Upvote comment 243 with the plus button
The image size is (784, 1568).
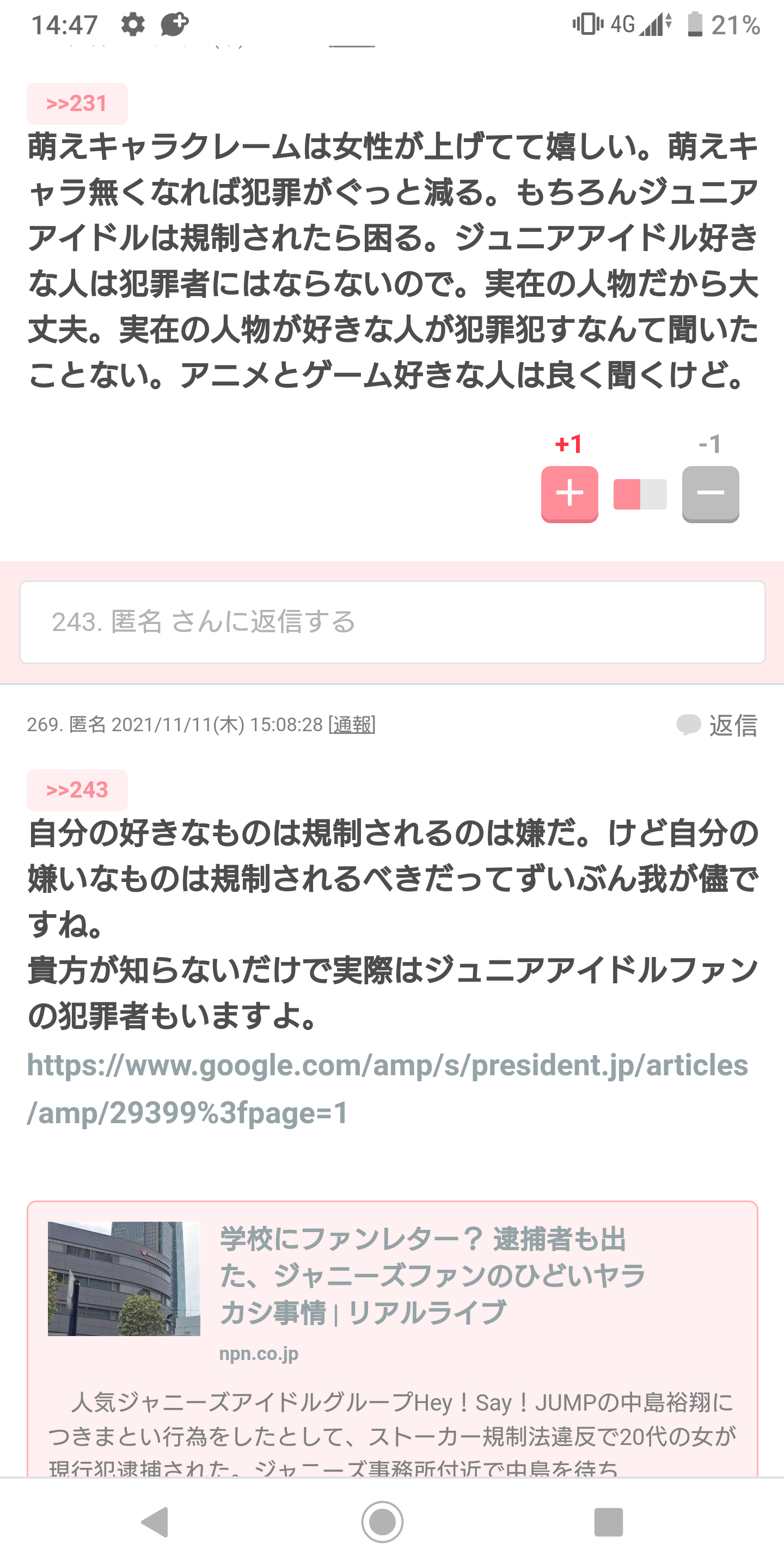pos(569,494)
